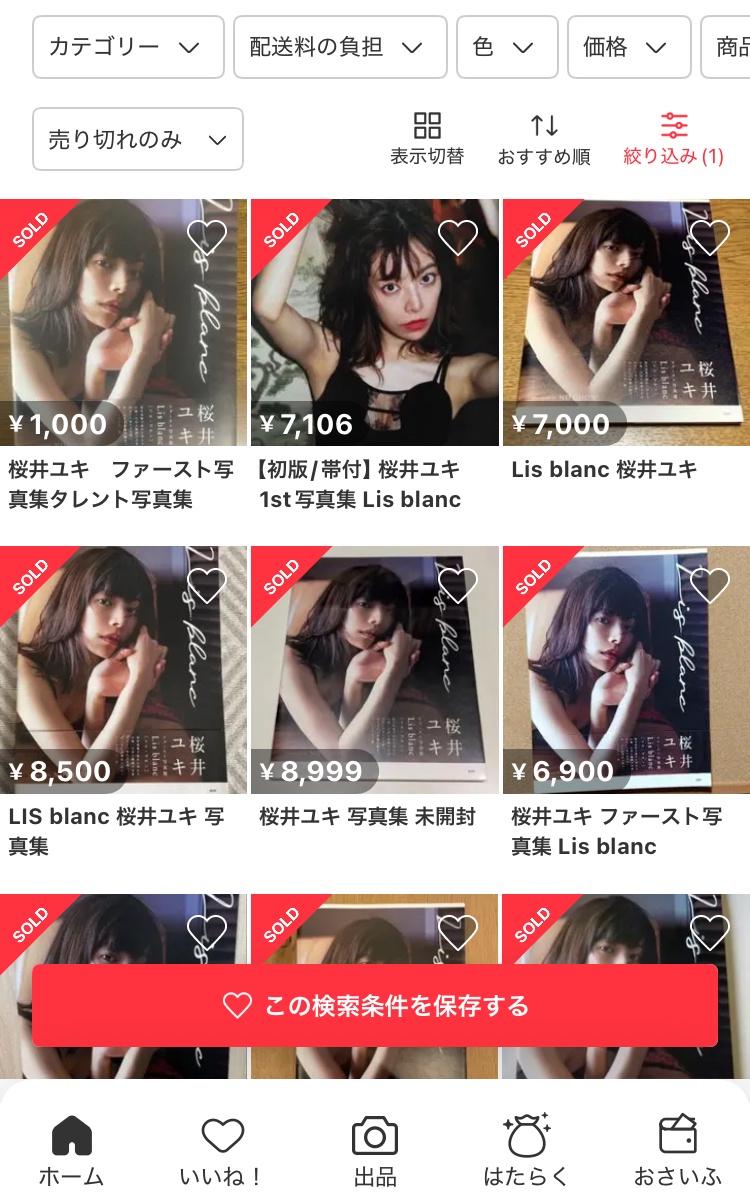Expand the 配送料の負担 filter
750x1201 pixels.
pyautogui.click(x=340, y=47)
